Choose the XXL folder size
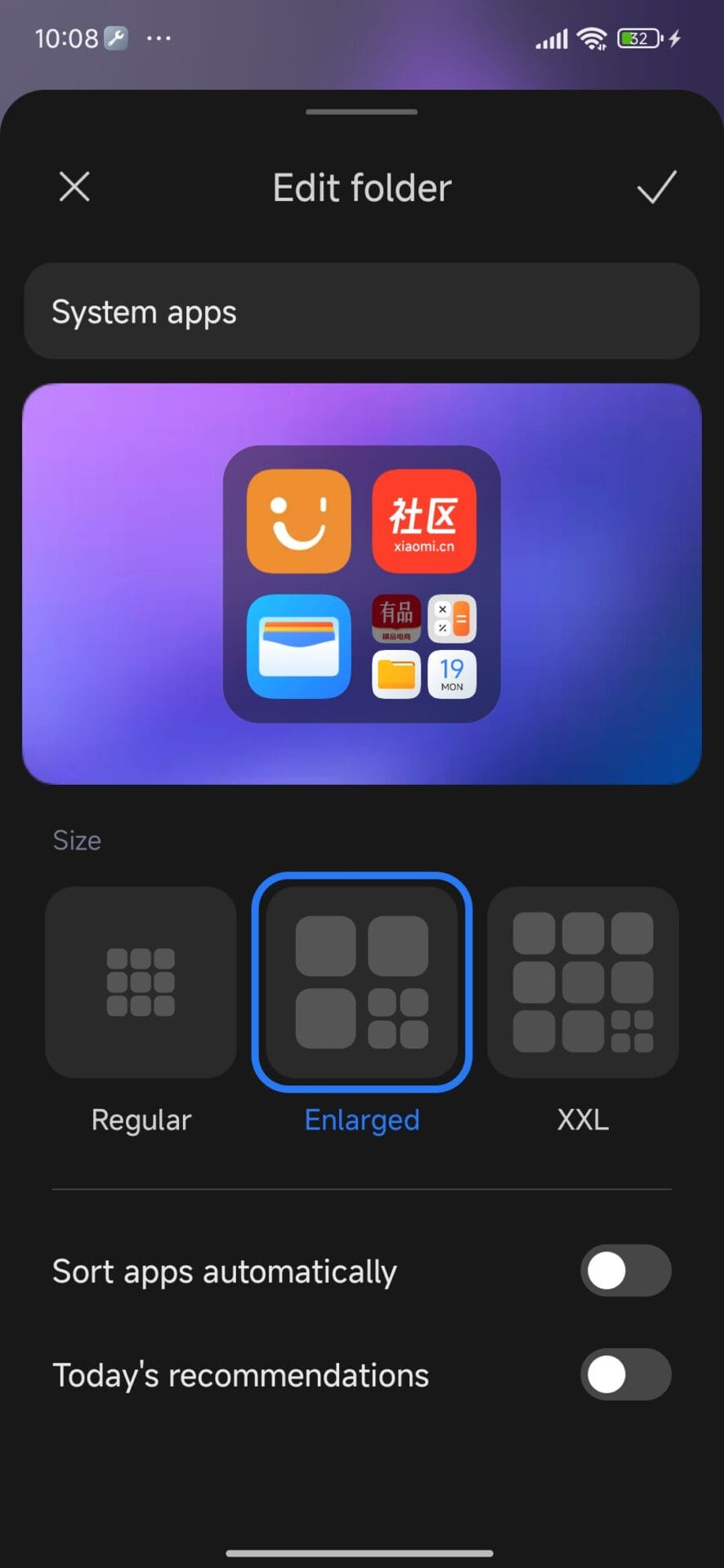This screenshot has width=724, height=1568. (583, 982)
